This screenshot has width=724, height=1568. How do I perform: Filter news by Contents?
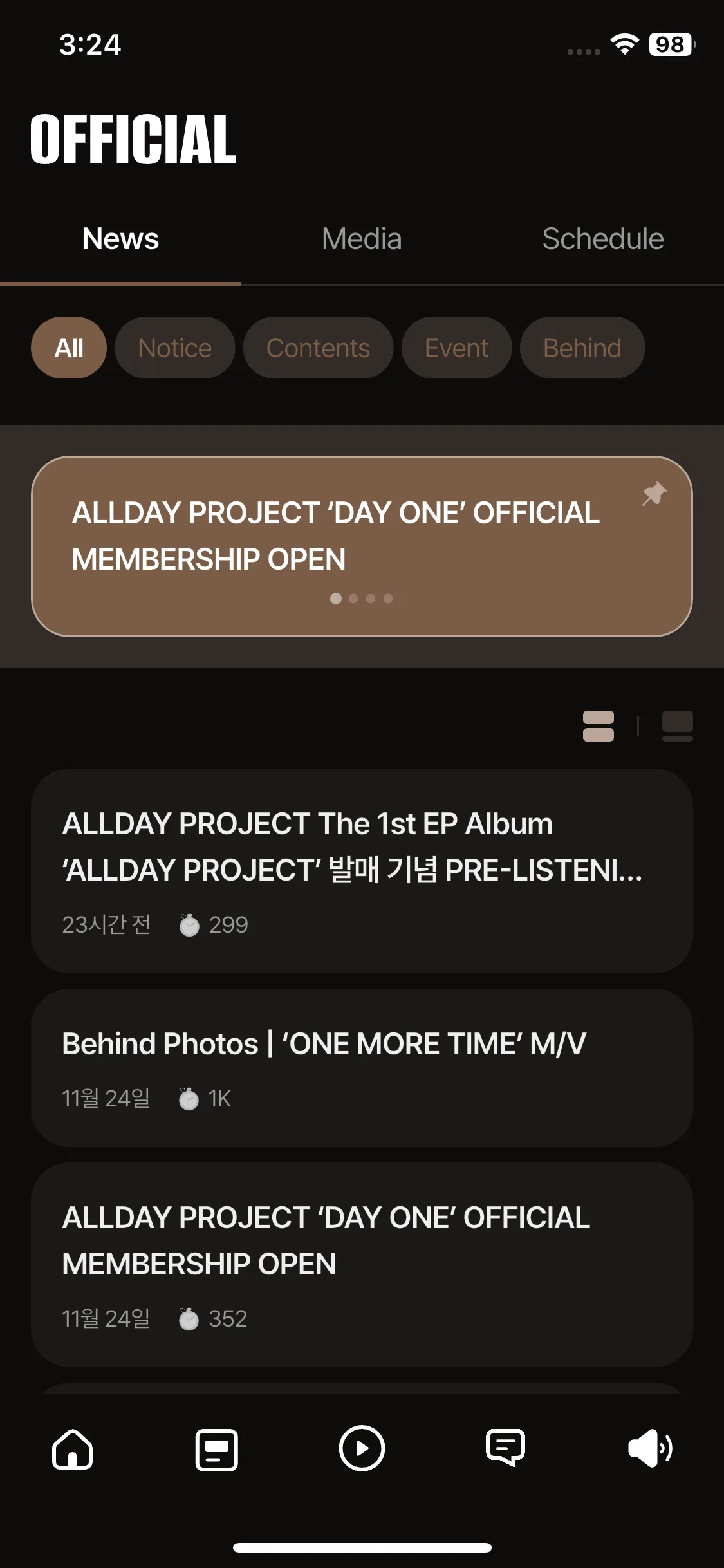tap(318, 348)
